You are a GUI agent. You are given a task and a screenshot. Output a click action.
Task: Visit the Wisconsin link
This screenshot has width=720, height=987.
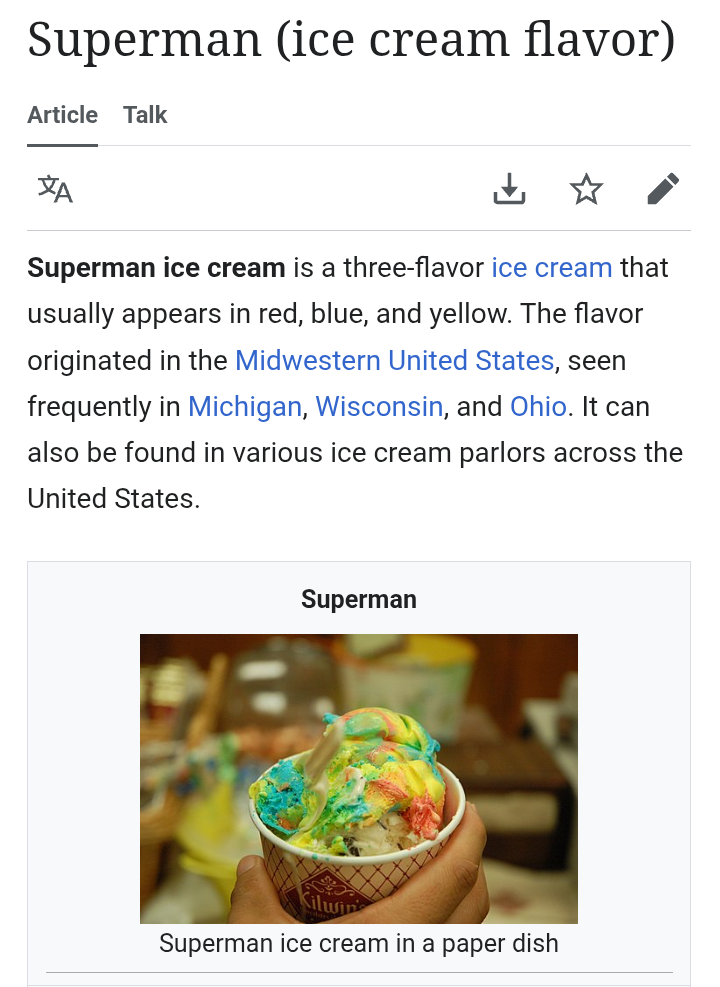(x=379, y=406)
